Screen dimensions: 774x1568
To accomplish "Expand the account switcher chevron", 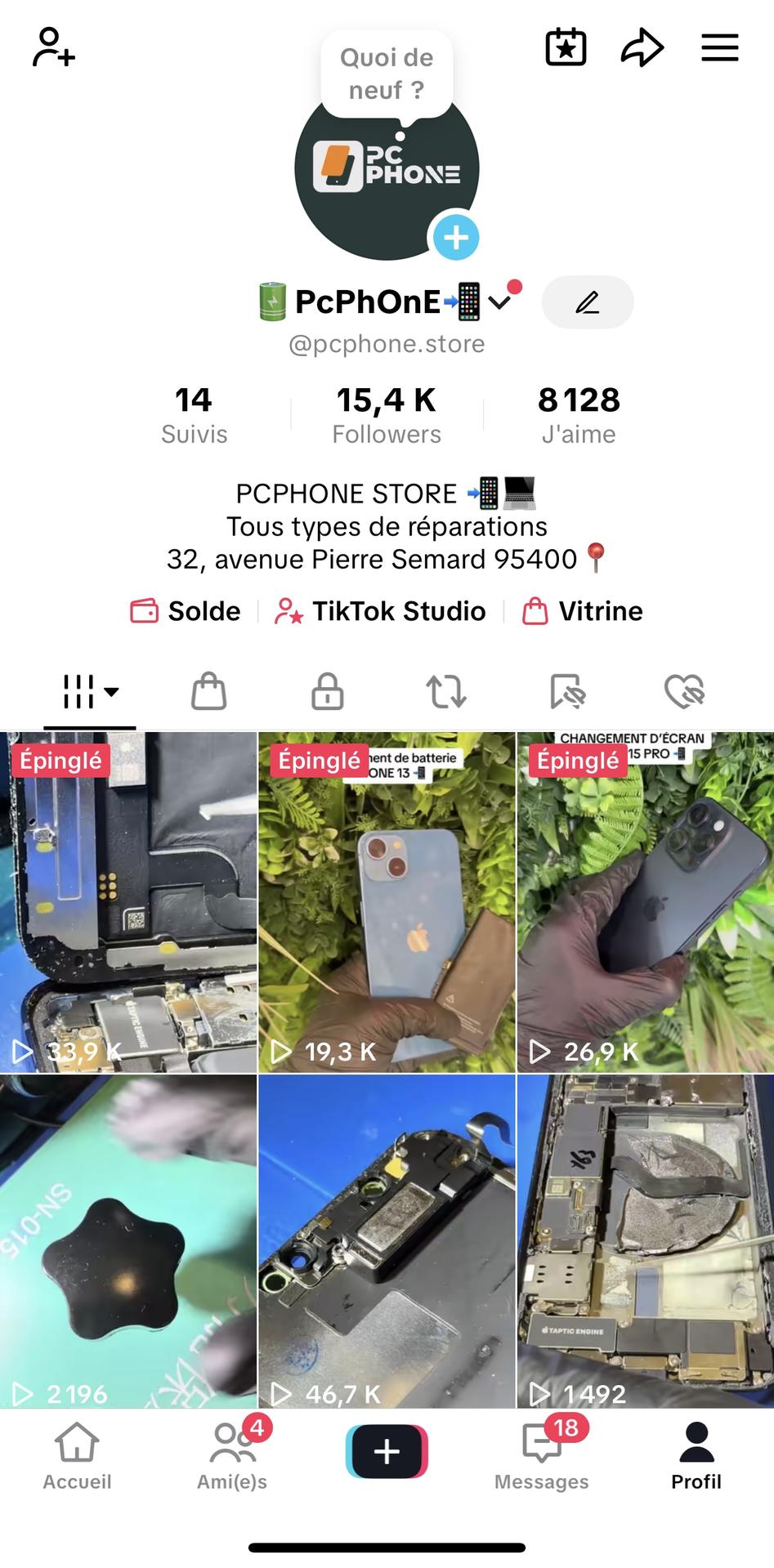I will point(499,302).
